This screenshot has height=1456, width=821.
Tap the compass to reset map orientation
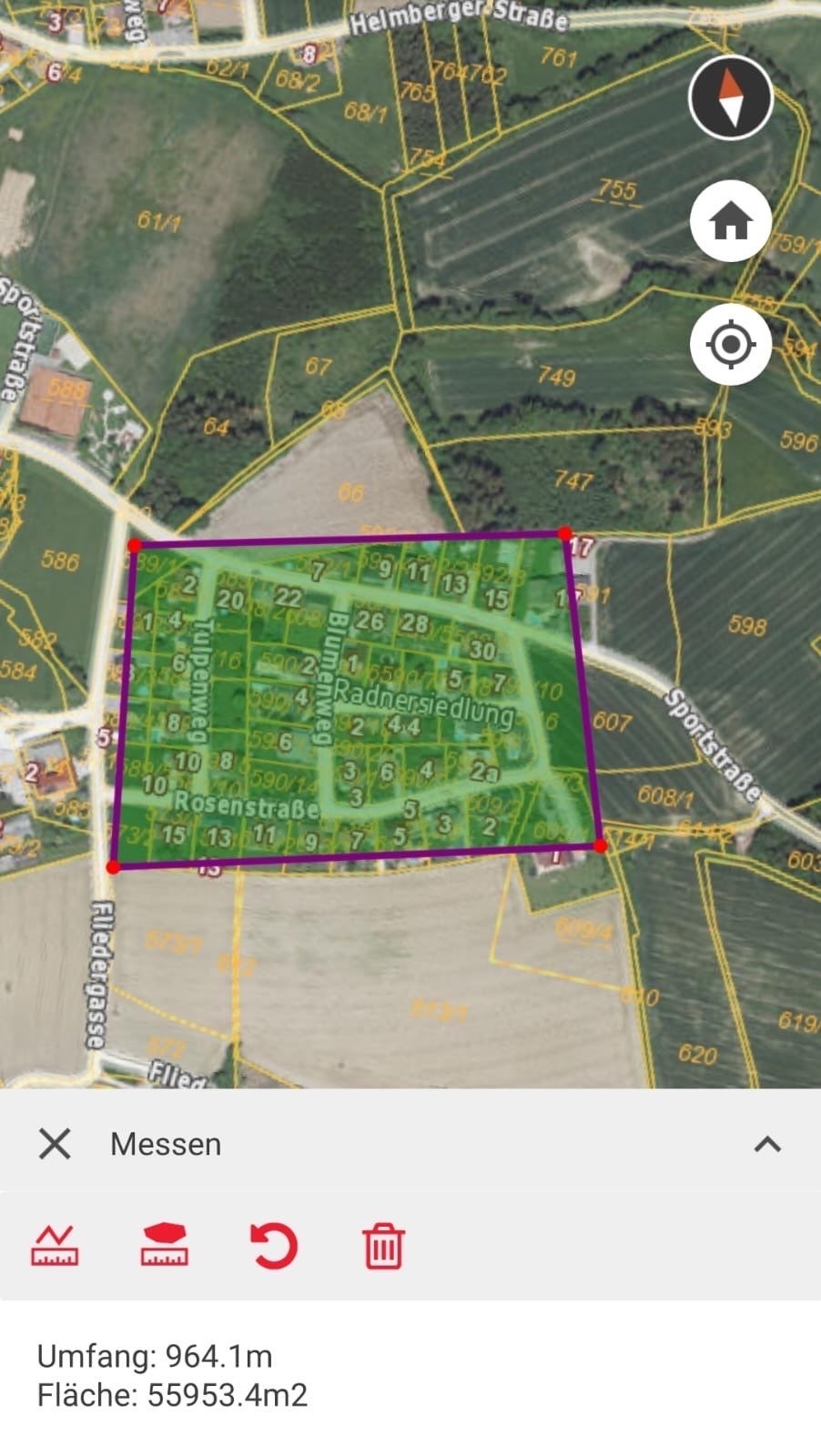730,97
